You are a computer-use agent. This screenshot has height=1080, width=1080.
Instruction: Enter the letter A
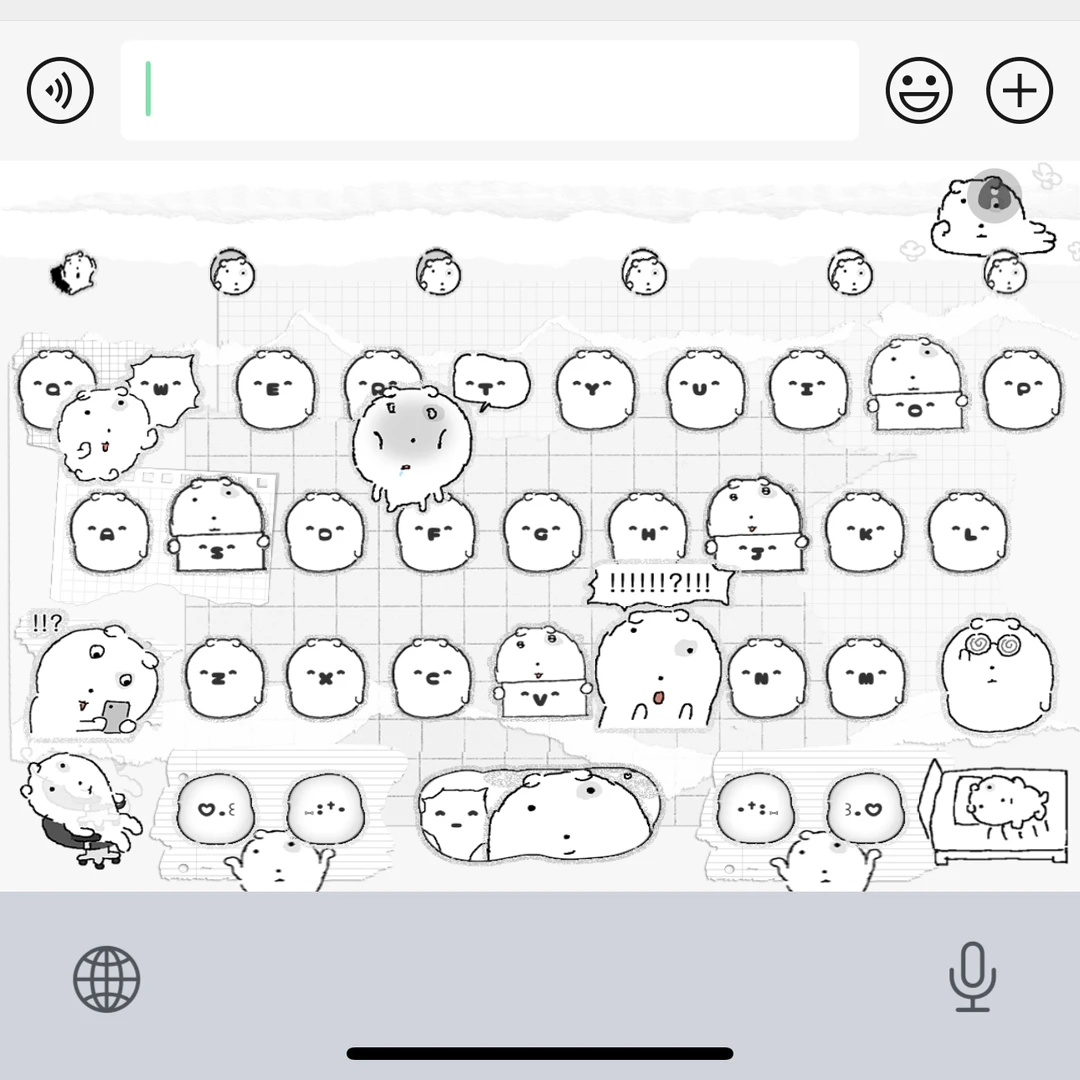pos(108,533)
